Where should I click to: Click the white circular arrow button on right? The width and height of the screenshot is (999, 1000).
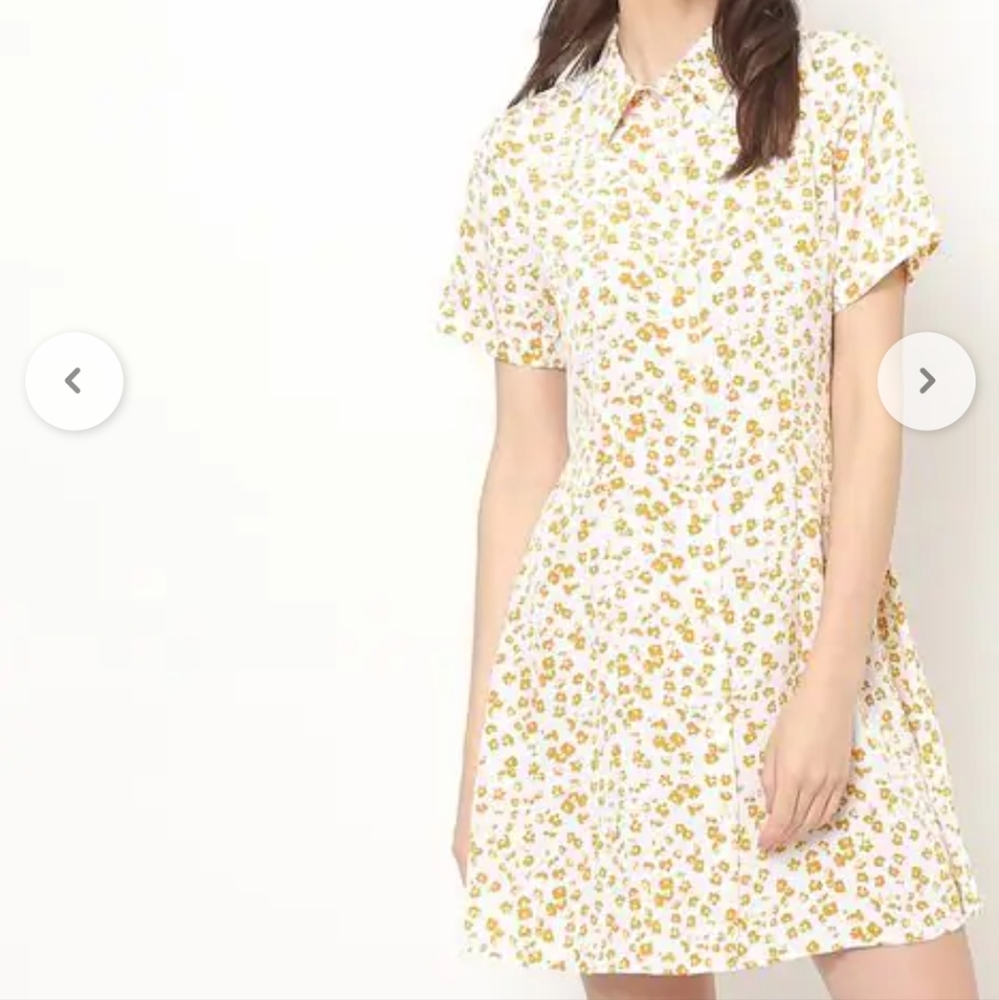point(925,381)
